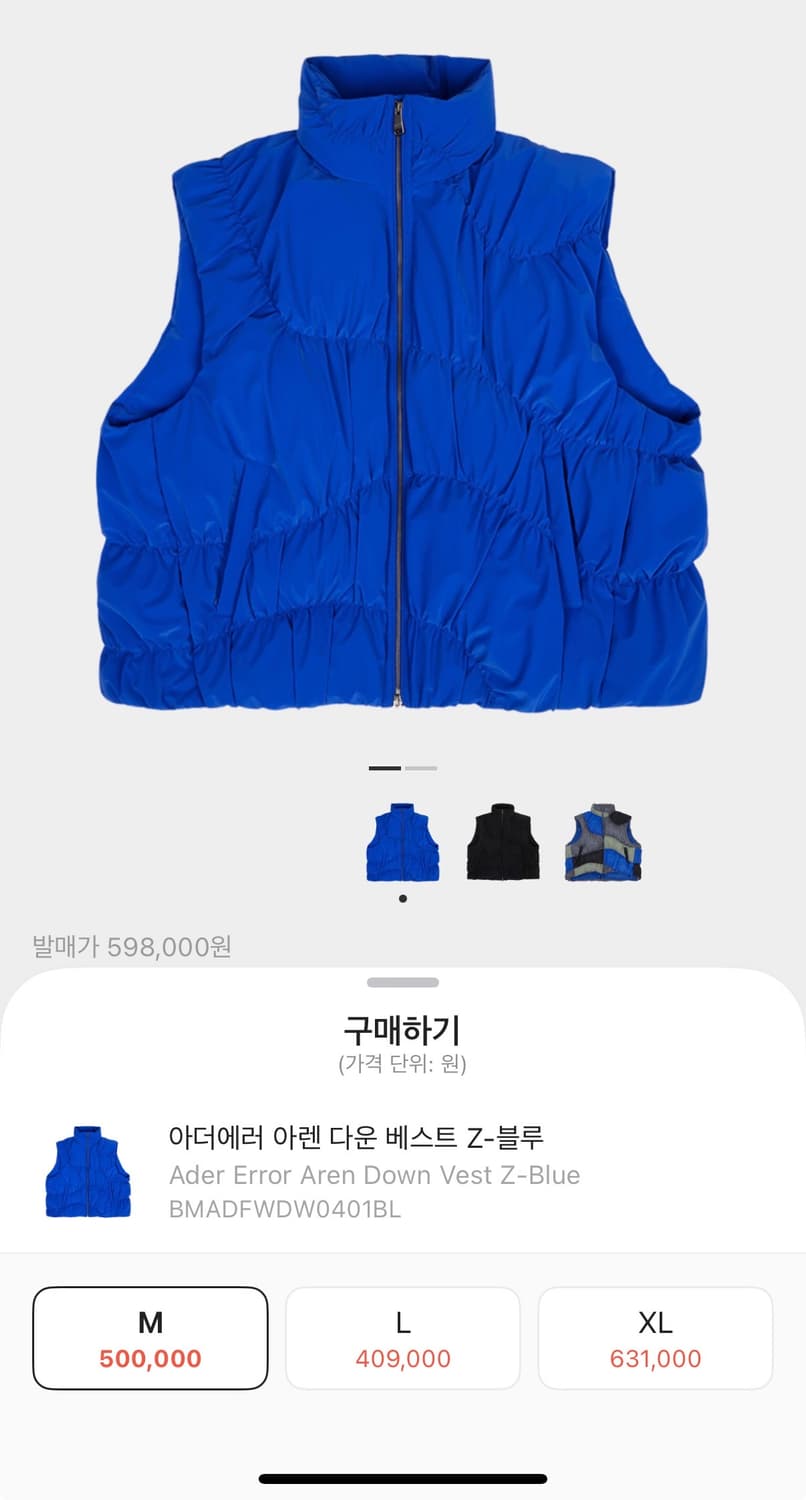
Task: Select size XL option priced 631,000
Action: (x=655, y=1337)
